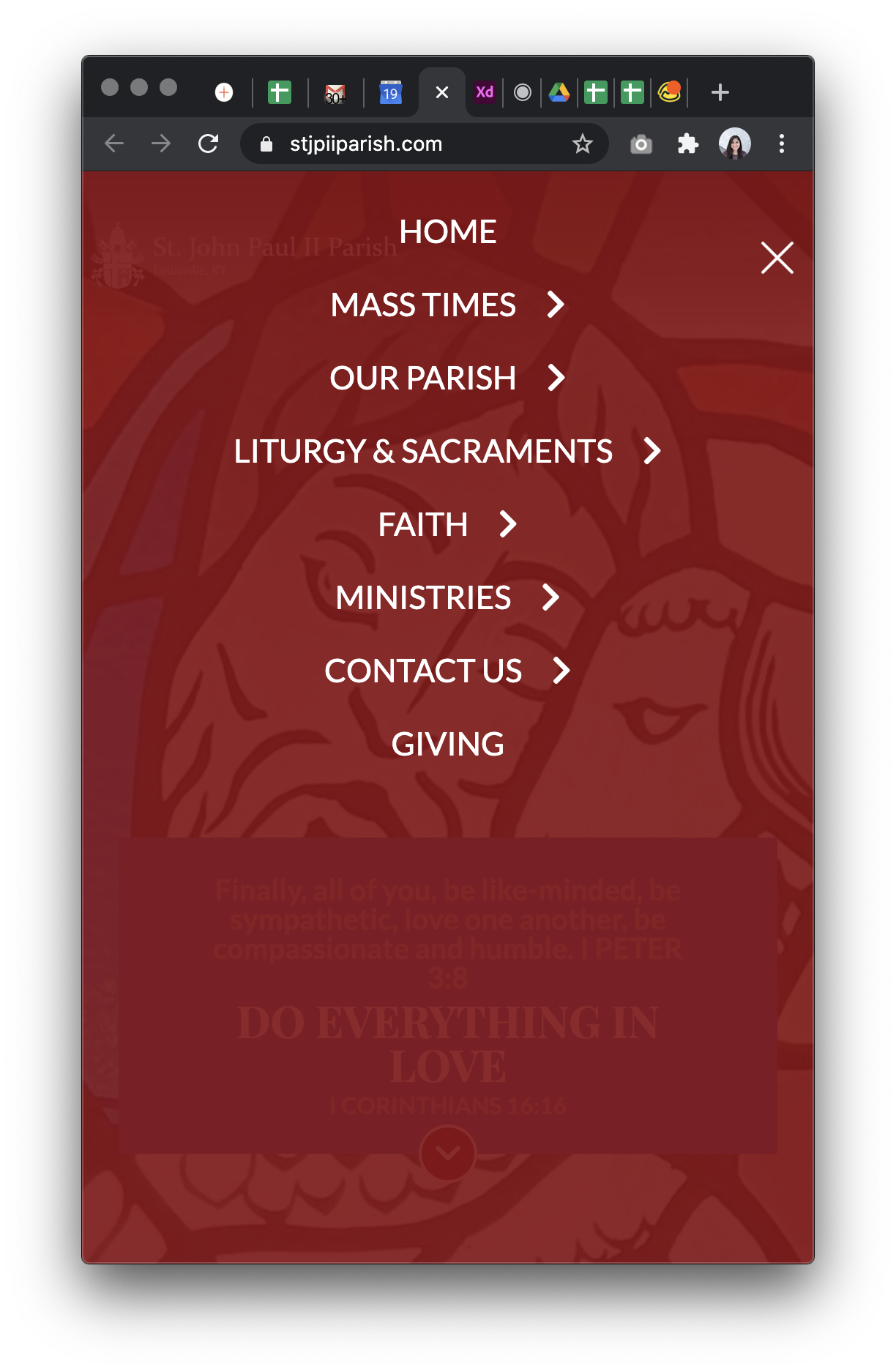Open the extensions puzzle icon
Viewport: 896px width, 1372px height.
click(x=687, y=143)
